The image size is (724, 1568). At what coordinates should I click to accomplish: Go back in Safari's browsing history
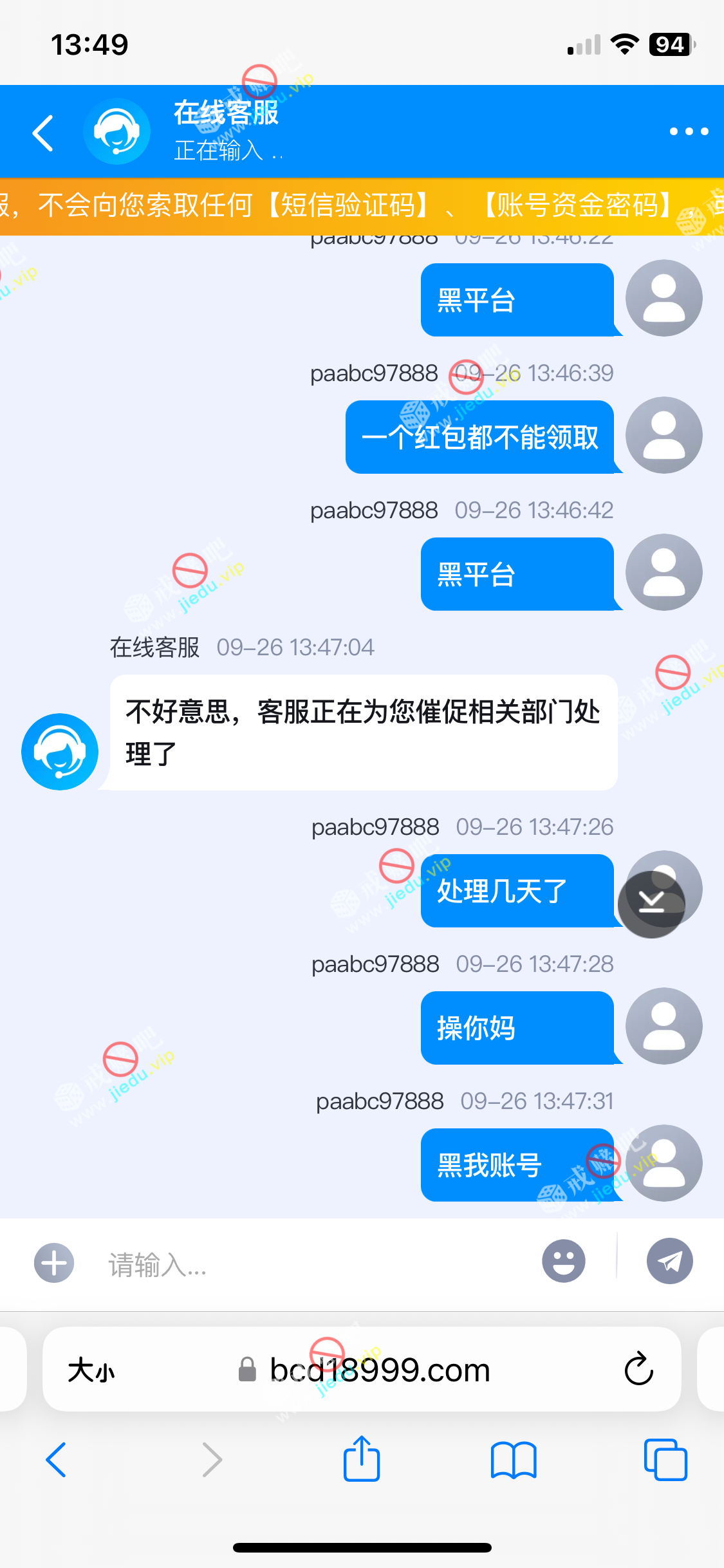(56, 1460)
